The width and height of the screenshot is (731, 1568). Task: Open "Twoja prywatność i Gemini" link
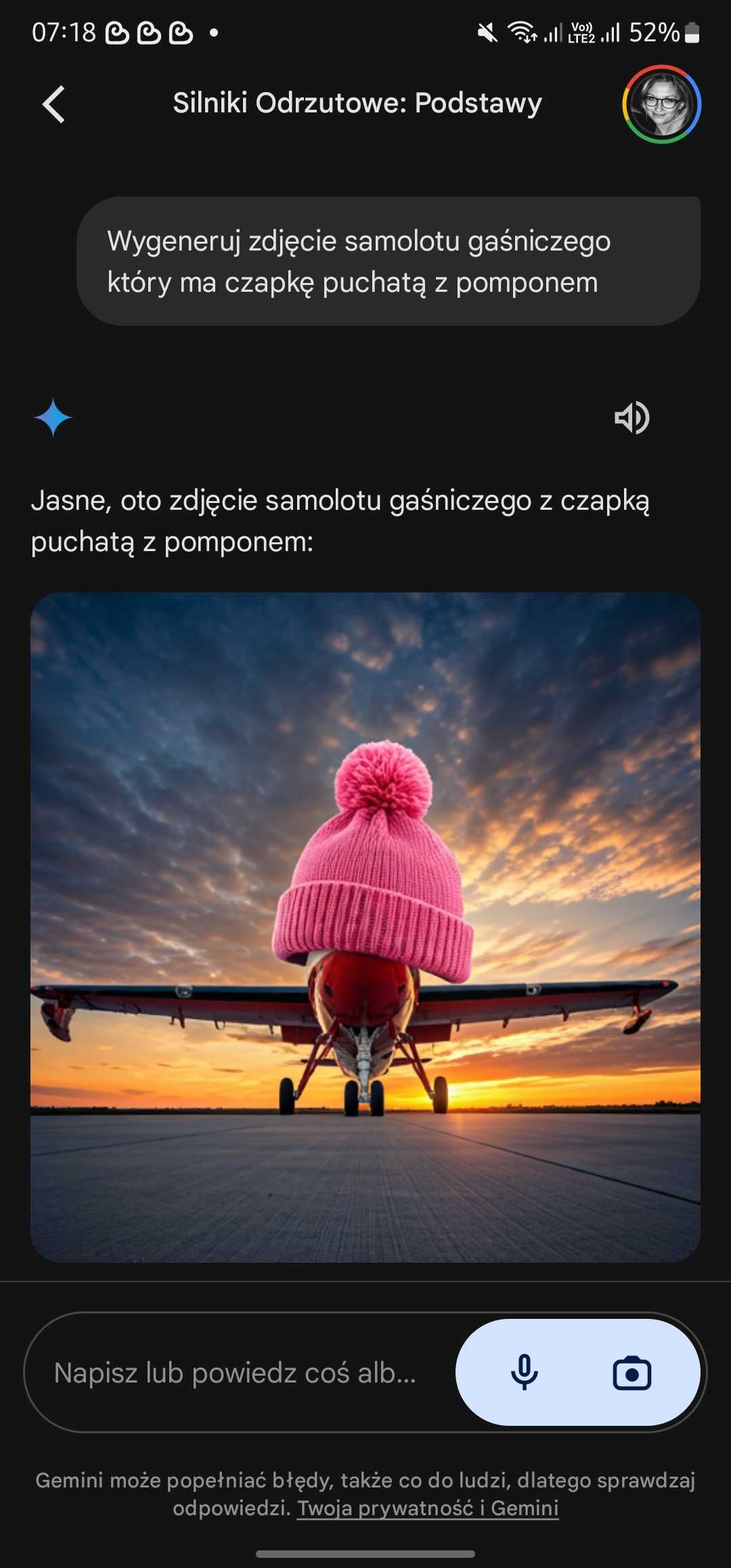point(428,1508)
